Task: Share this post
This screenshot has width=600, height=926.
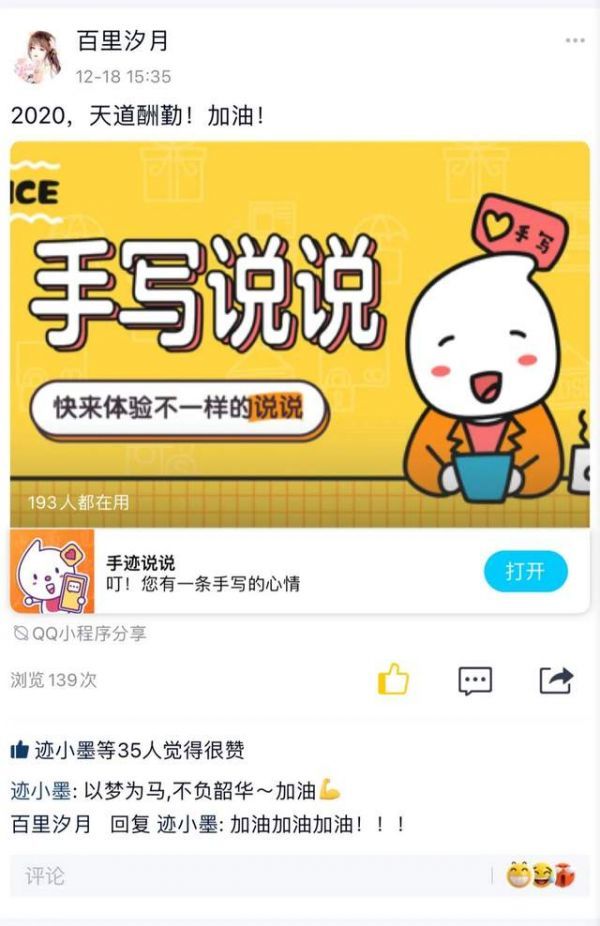Action: [x=555, y=680]
